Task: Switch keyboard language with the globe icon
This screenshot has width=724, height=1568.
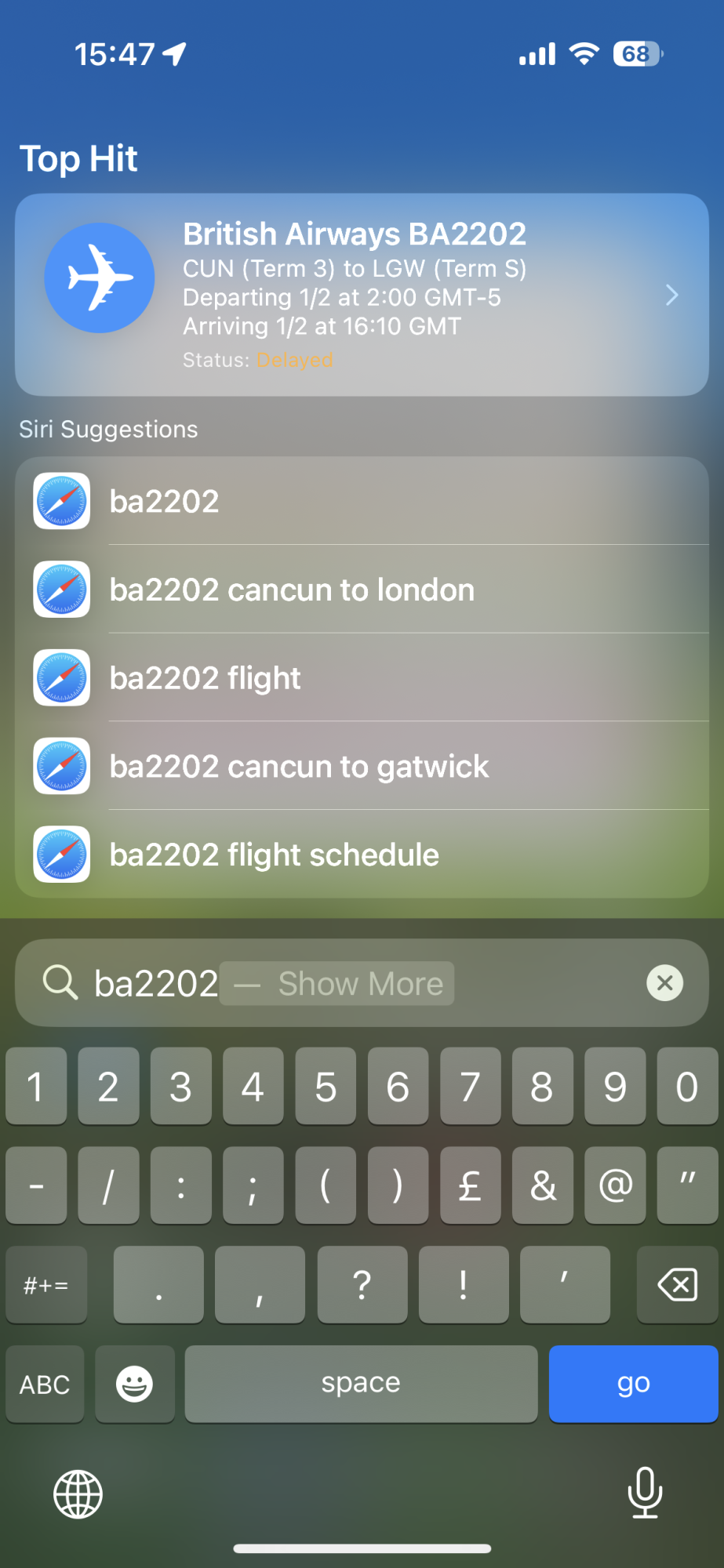Action: pos(78,1494)
